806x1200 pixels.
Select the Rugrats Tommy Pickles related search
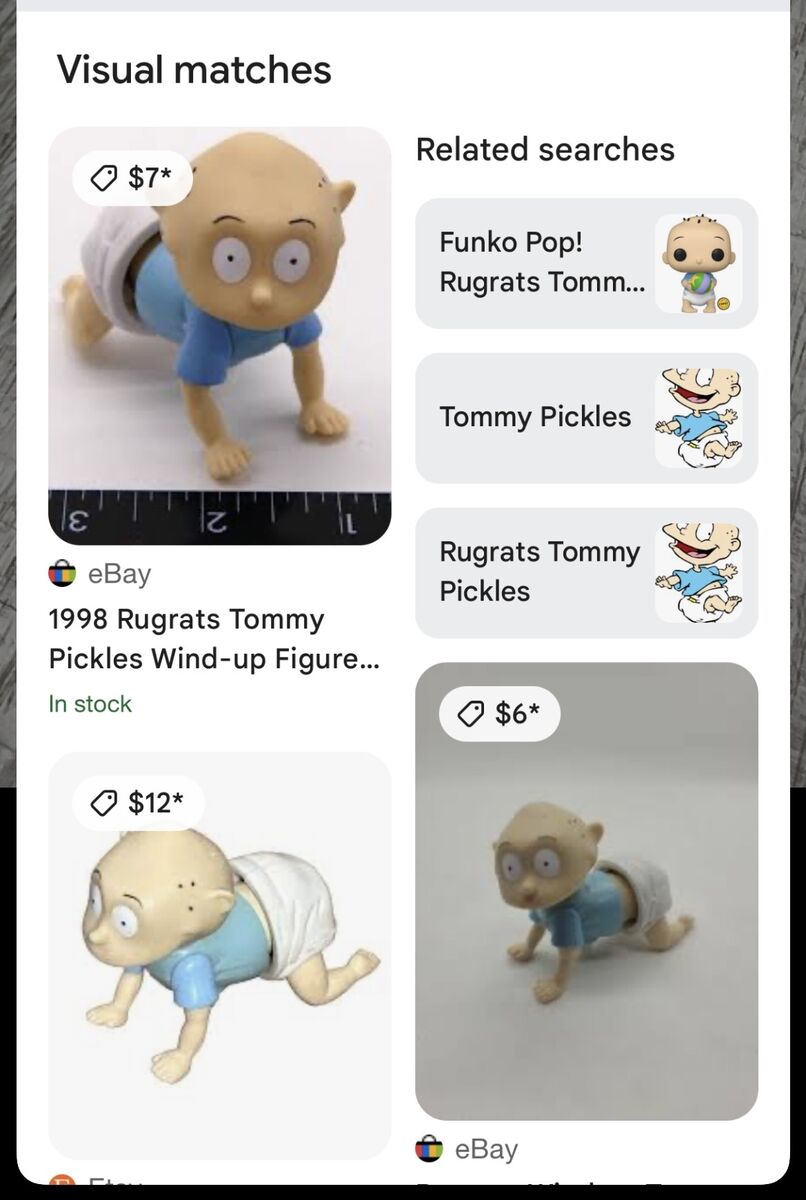point(586,572)
